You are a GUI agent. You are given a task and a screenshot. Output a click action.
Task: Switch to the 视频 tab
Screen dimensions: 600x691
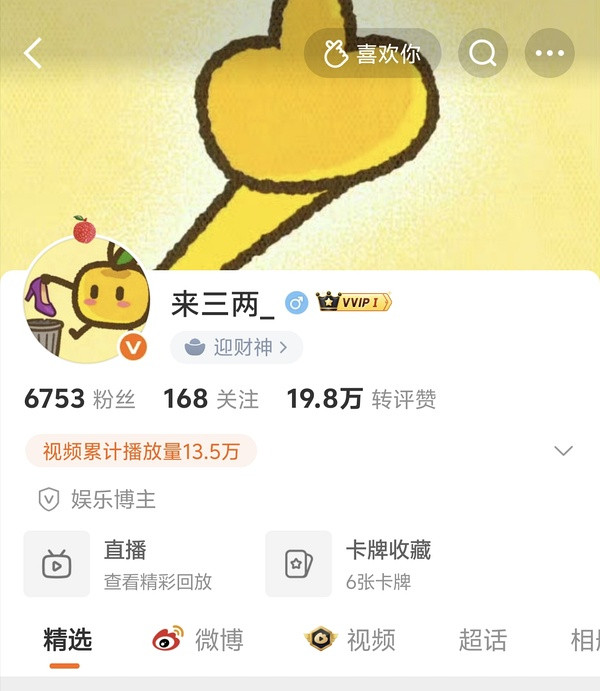(350, 640)
